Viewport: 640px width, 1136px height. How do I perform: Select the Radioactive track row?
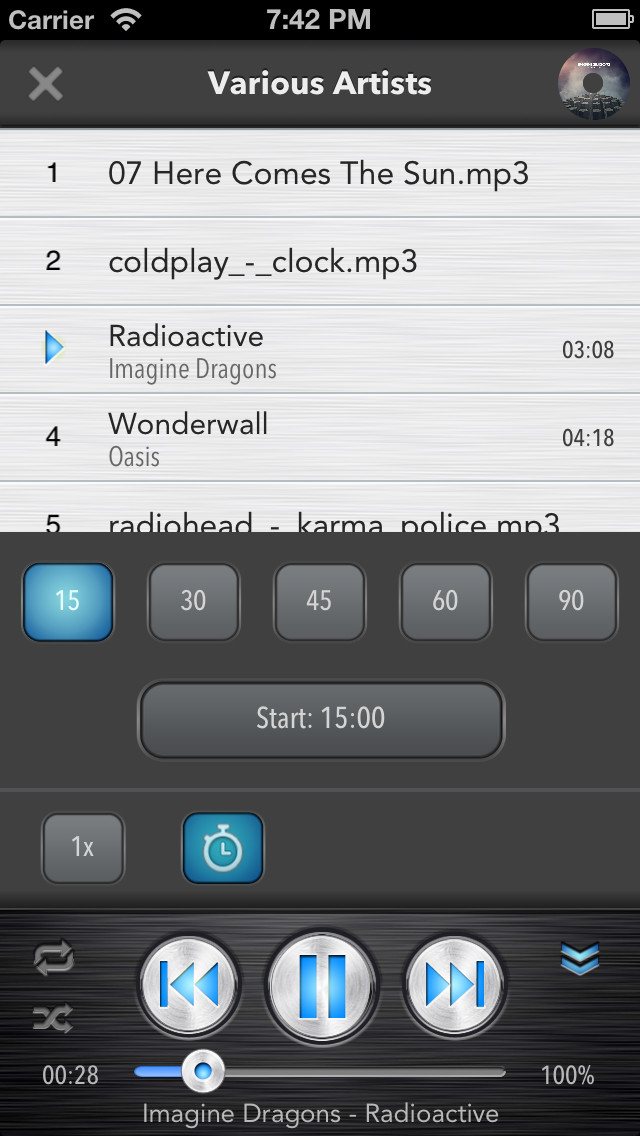[x=320, y=350]
